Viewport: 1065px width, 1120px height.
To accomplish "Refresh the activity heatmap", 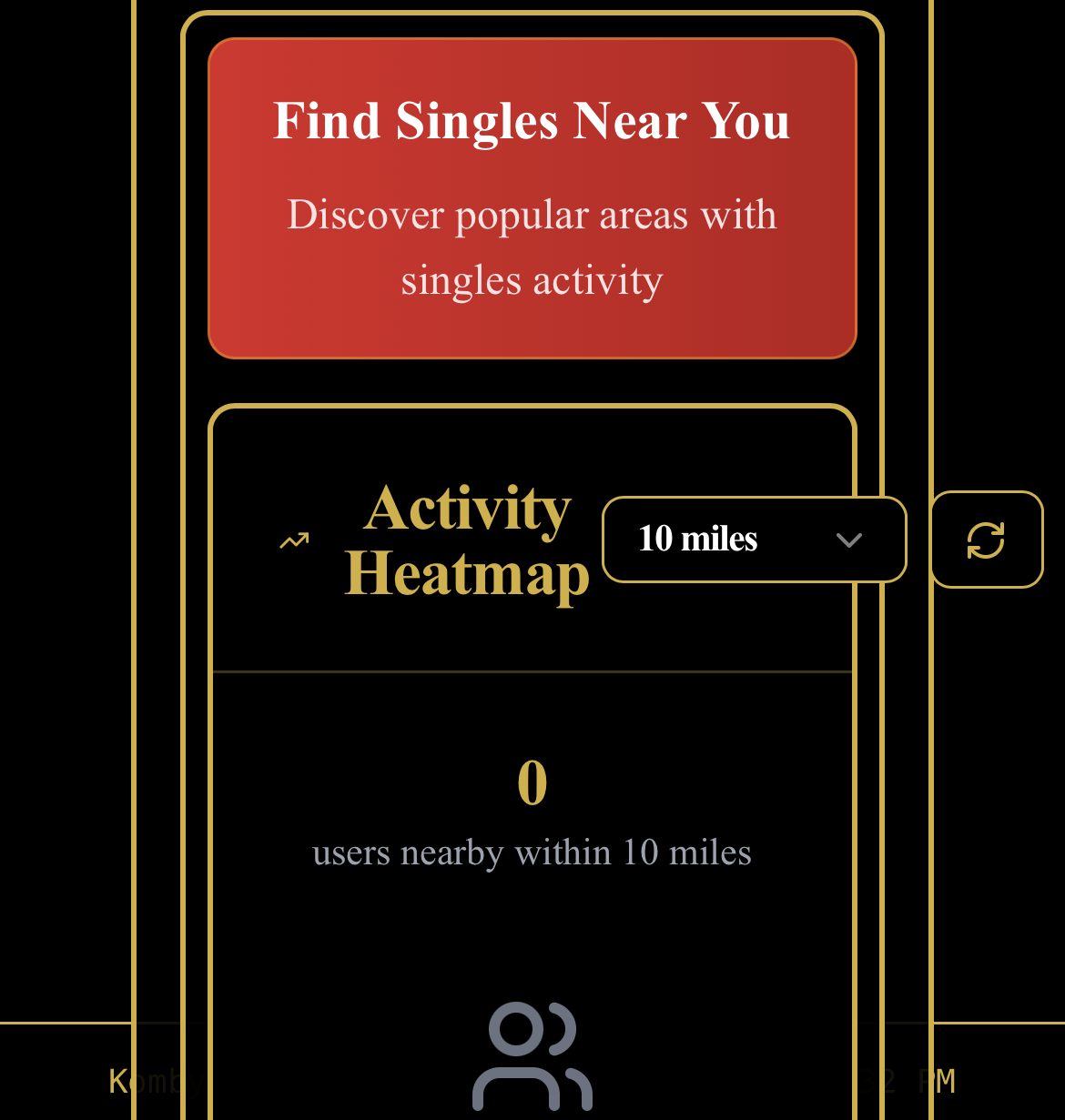I will coord(986,540).
